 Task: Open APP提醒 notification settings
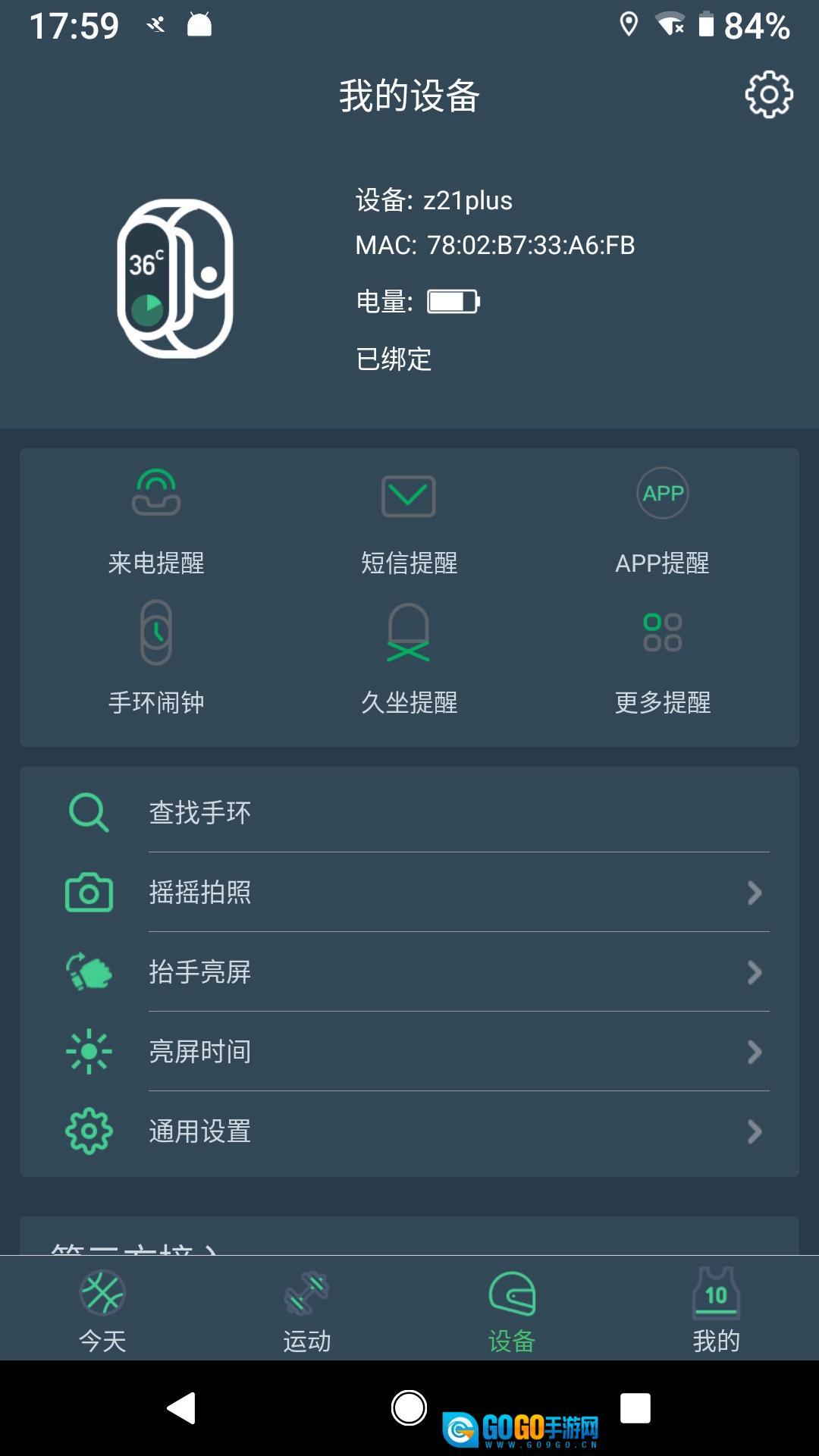tap(662, 522)
